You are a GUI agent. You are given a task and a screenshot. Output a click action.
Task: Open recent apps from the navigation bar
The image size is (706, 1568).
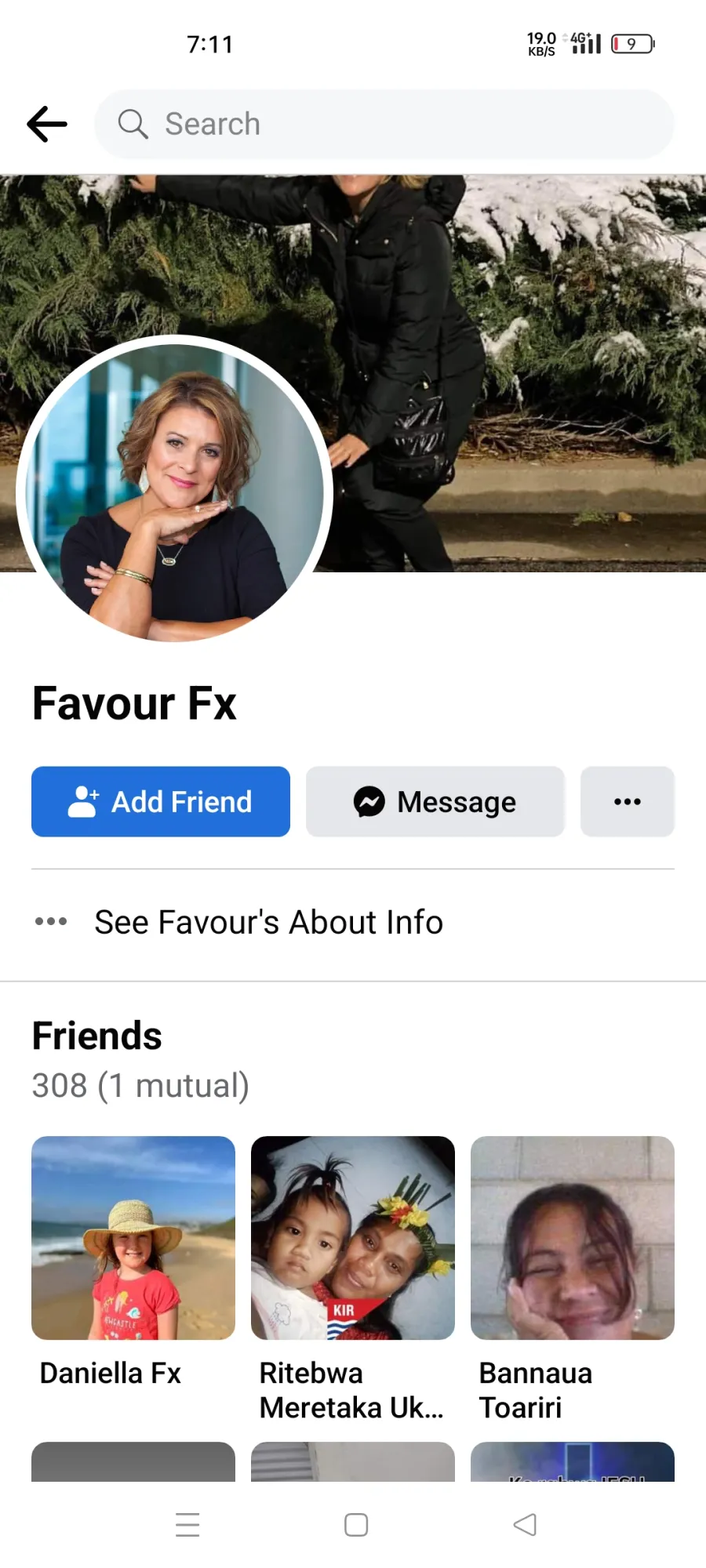[x=187, y=1525]
